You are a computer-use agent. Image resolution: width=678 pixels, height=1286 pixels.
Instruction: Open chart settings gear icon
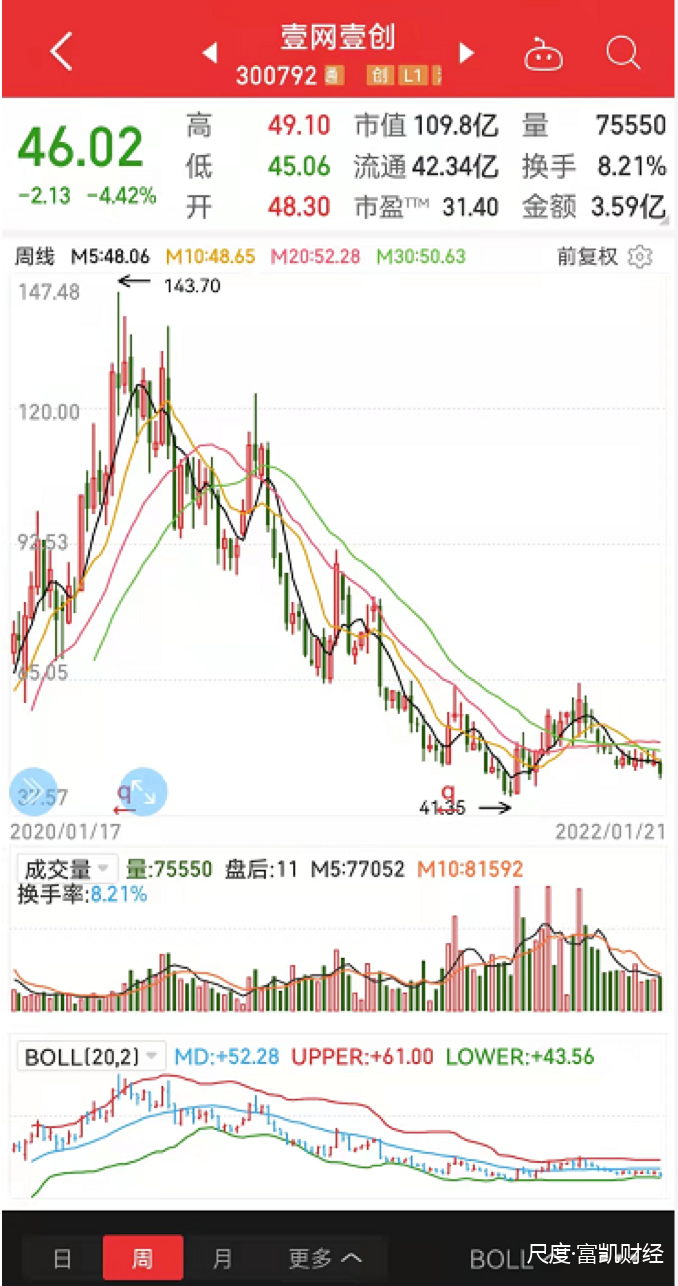[x=640, y=257]
